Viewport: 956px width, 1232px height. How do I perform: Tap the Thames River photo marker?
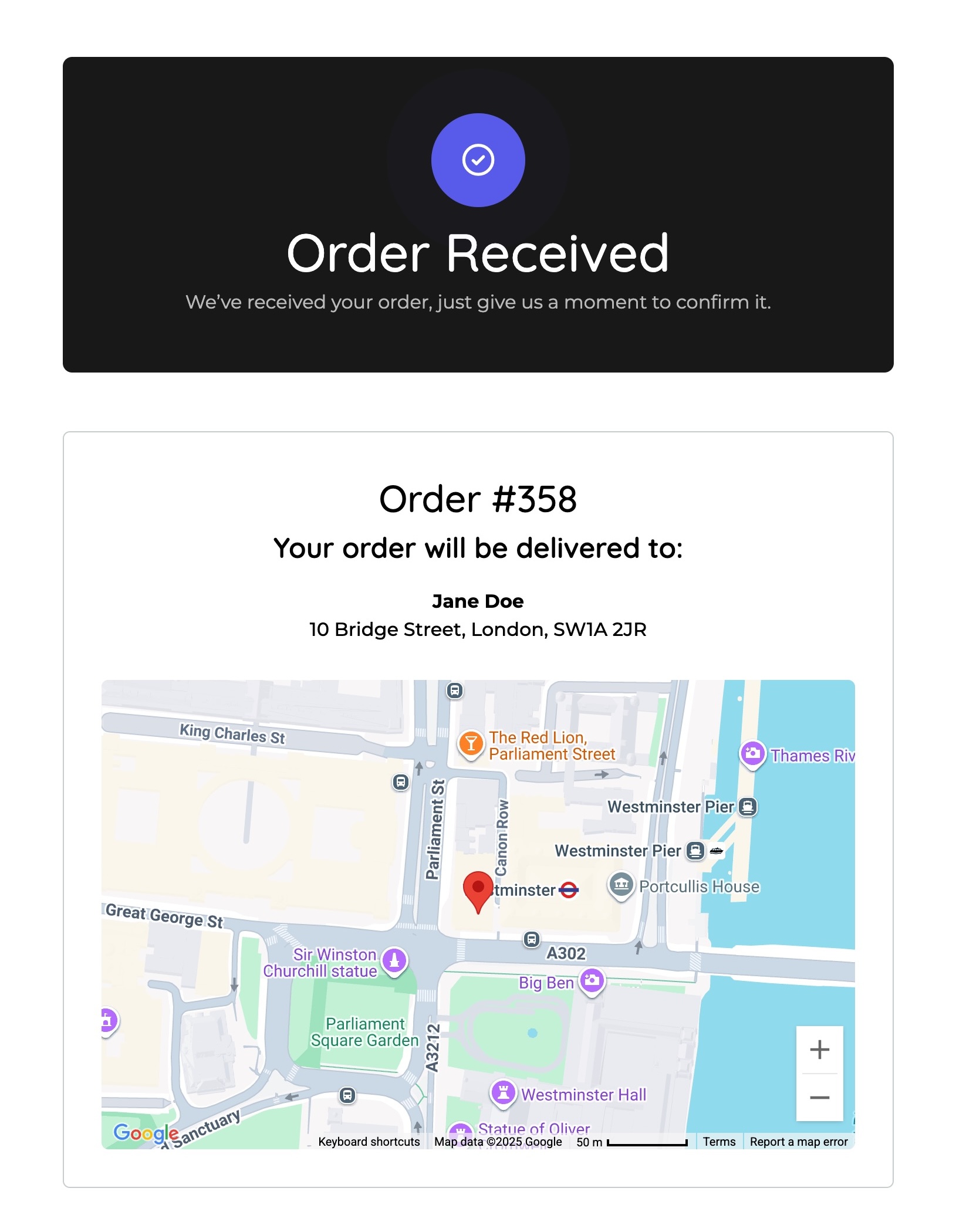click(x=752, y=753)
